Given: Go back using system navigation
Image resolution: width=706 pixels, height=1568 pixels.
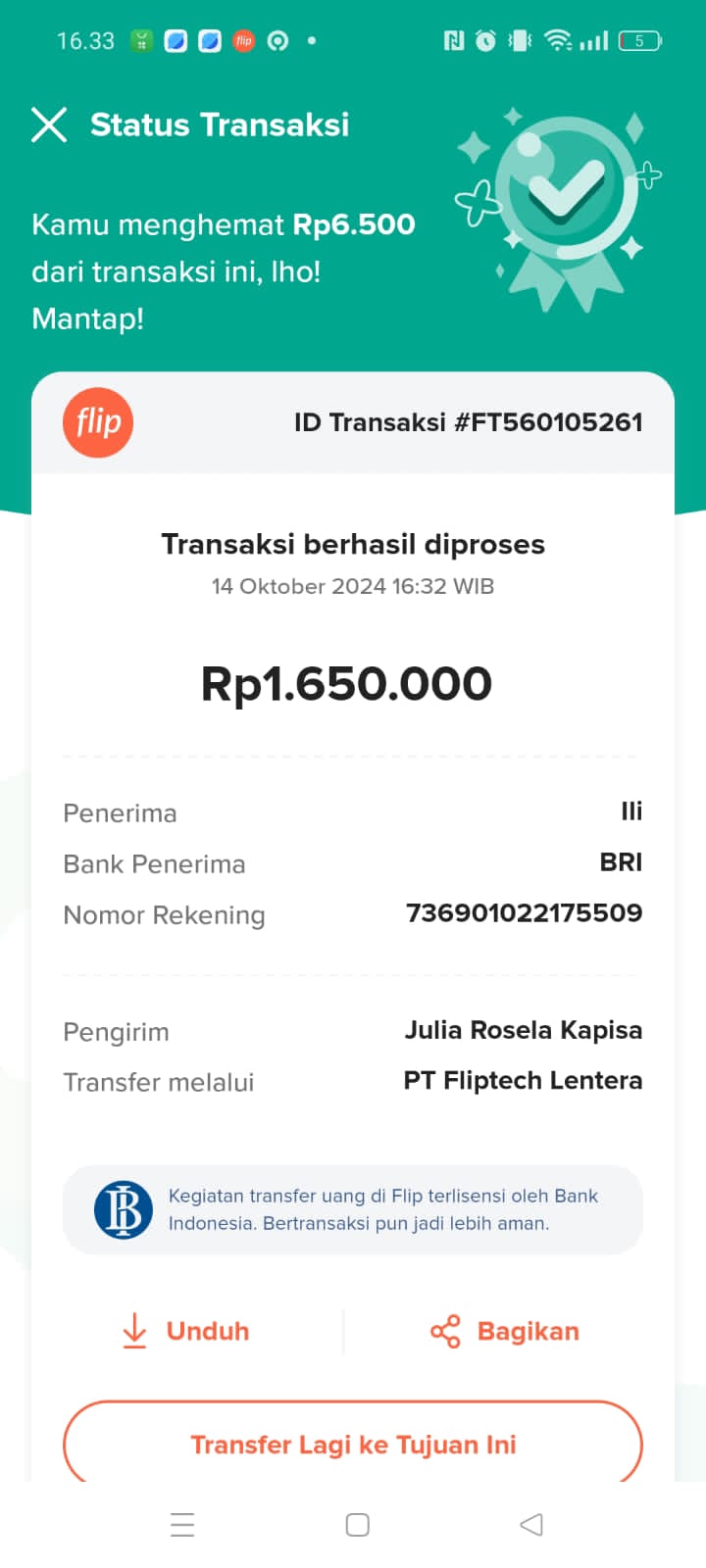Looking at the screenshot, I should [530, 1525].
